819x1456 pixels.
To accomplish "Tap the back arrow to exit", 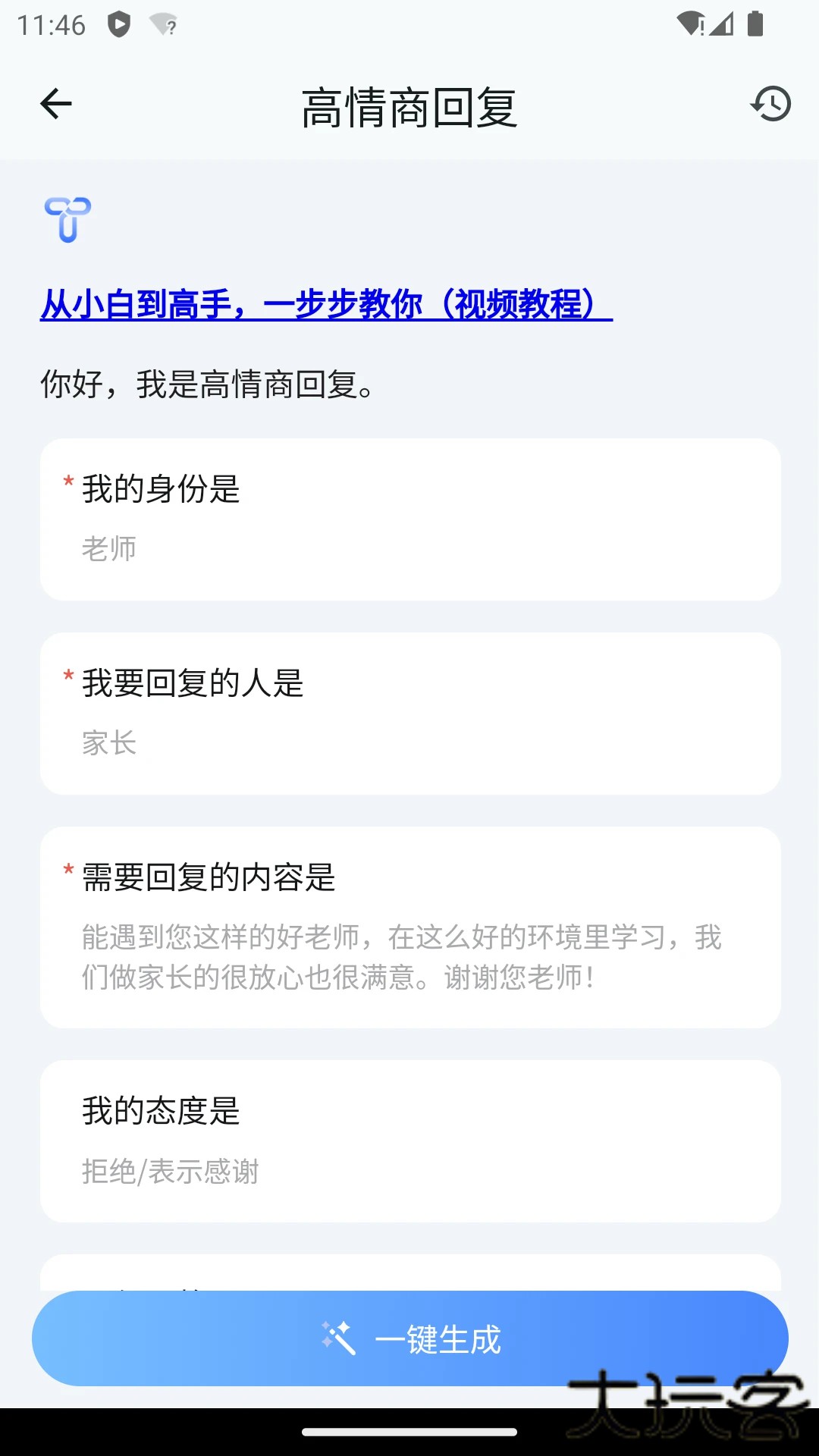I will [56, 103].
